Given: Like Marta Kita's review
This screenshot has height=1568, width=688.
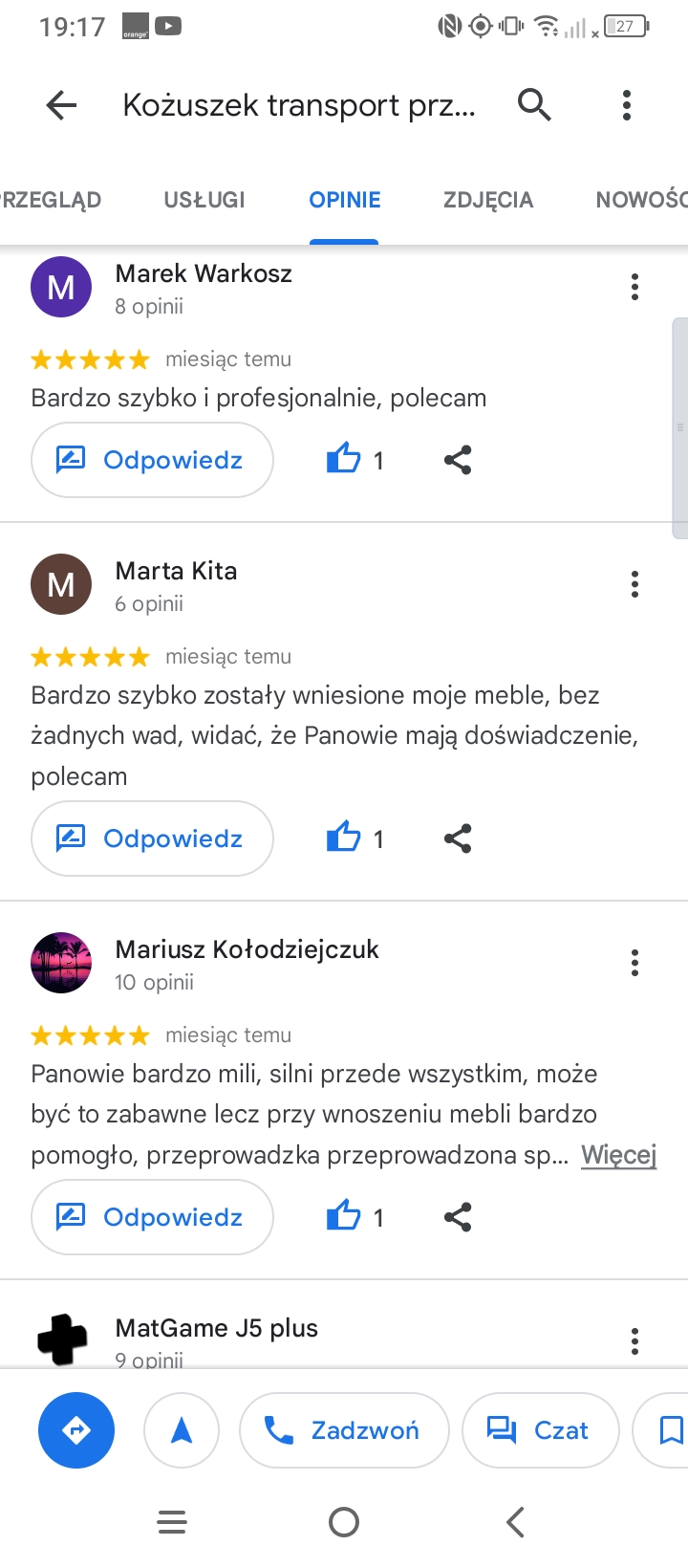Looking at the screenshot, I should point(344,838).
